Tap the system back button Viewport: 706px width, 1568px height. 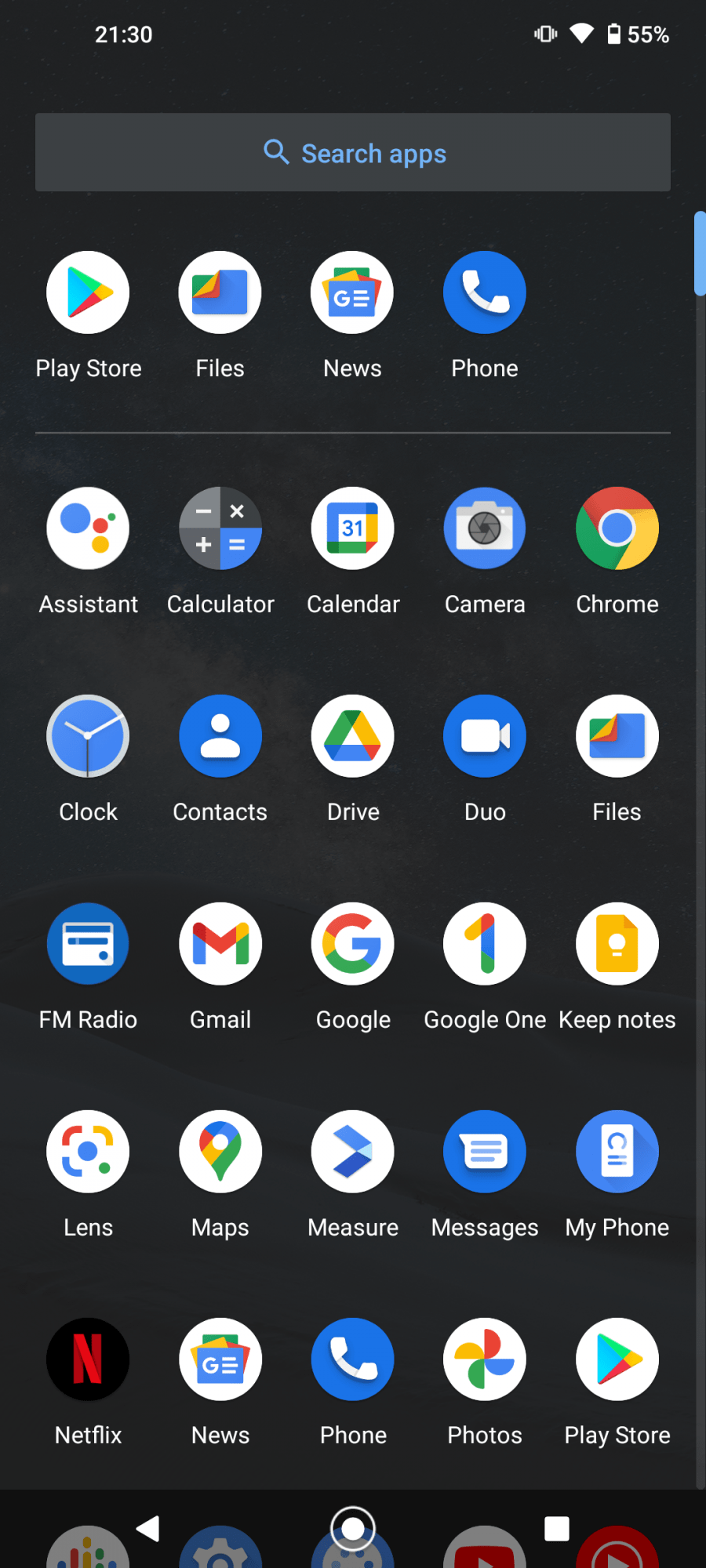point(148,1528)
